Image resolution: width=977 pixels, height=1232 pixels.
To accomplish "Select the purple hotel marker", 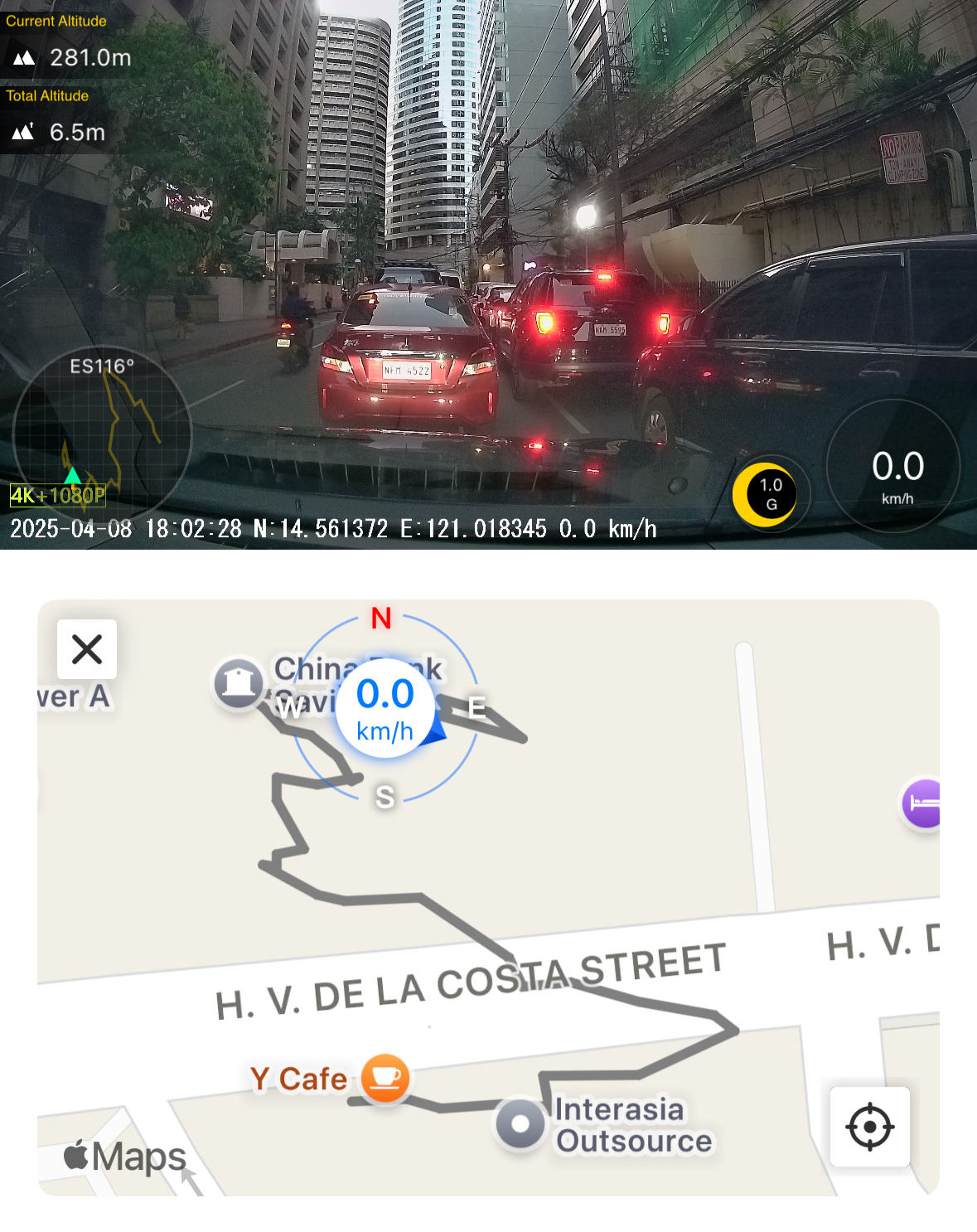I will click(923, 803).
